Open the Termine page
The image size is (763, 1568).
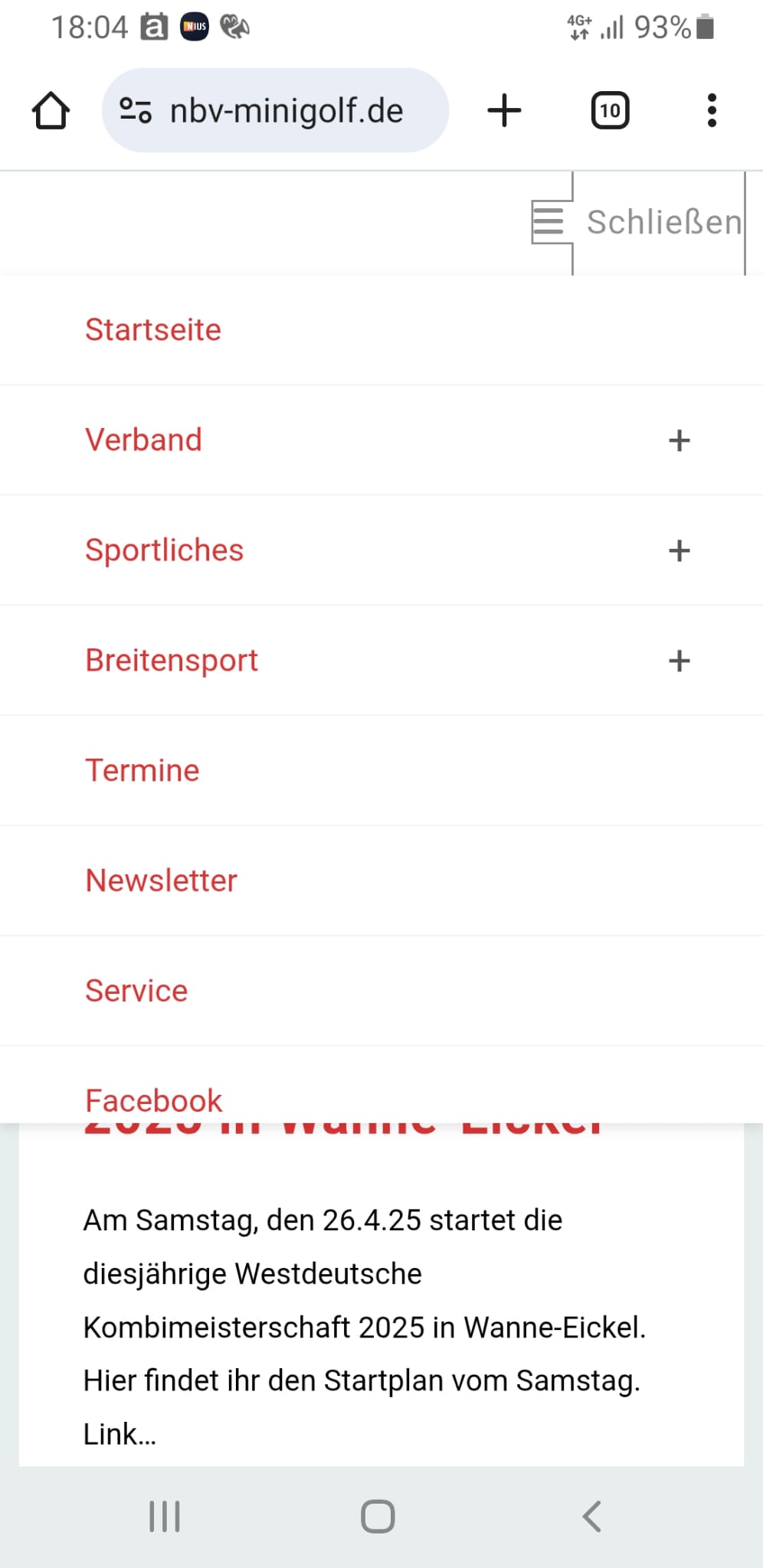142,771
